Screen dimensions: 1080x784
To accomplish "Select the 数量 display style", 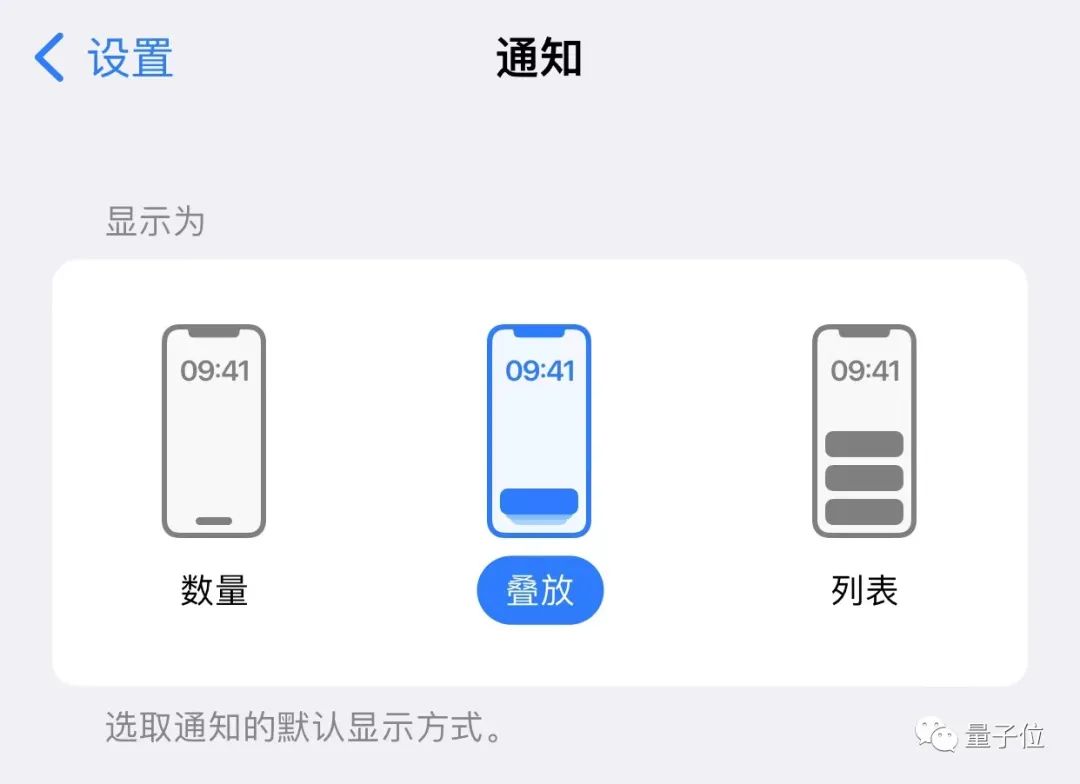I will [214, 431].
